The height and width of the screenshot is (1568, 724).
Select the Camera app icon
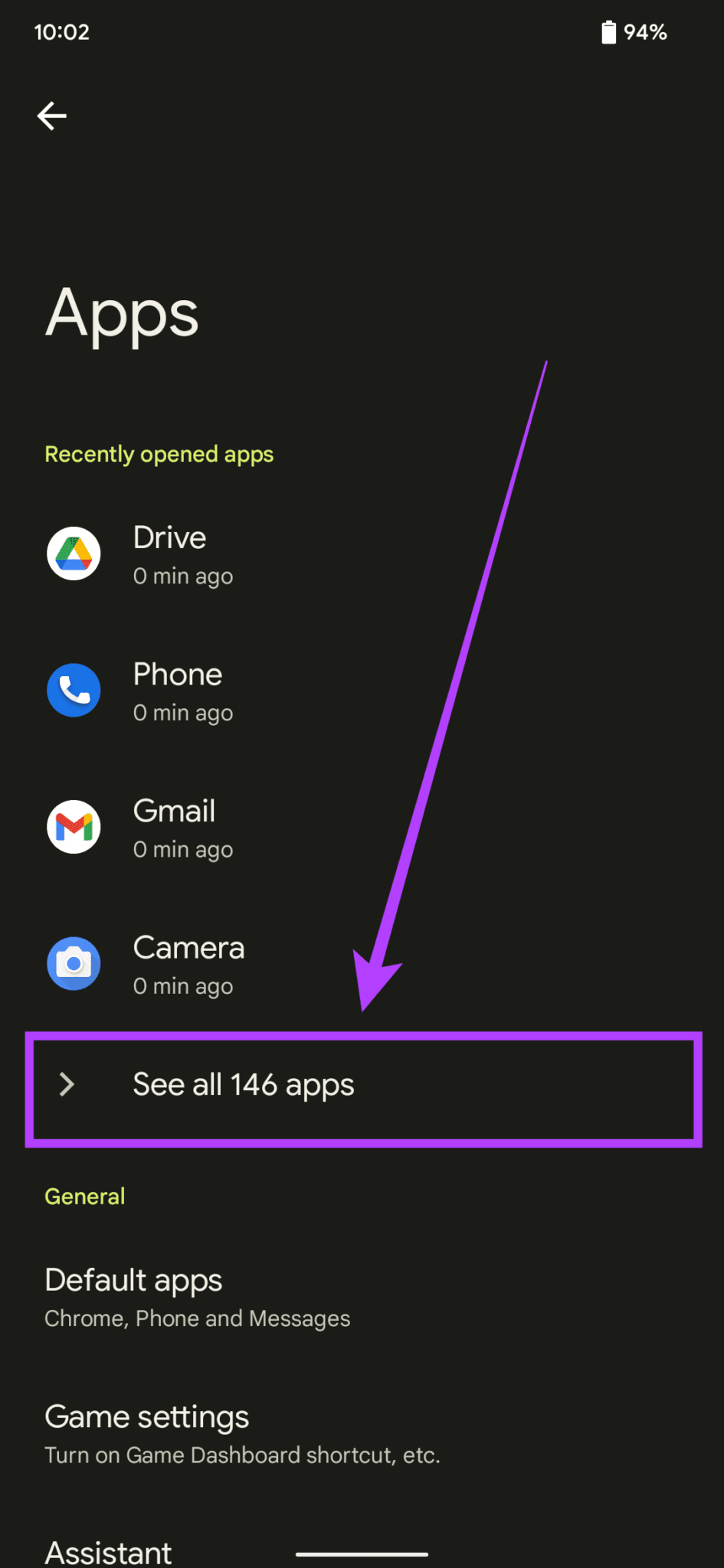click(74, 963)
